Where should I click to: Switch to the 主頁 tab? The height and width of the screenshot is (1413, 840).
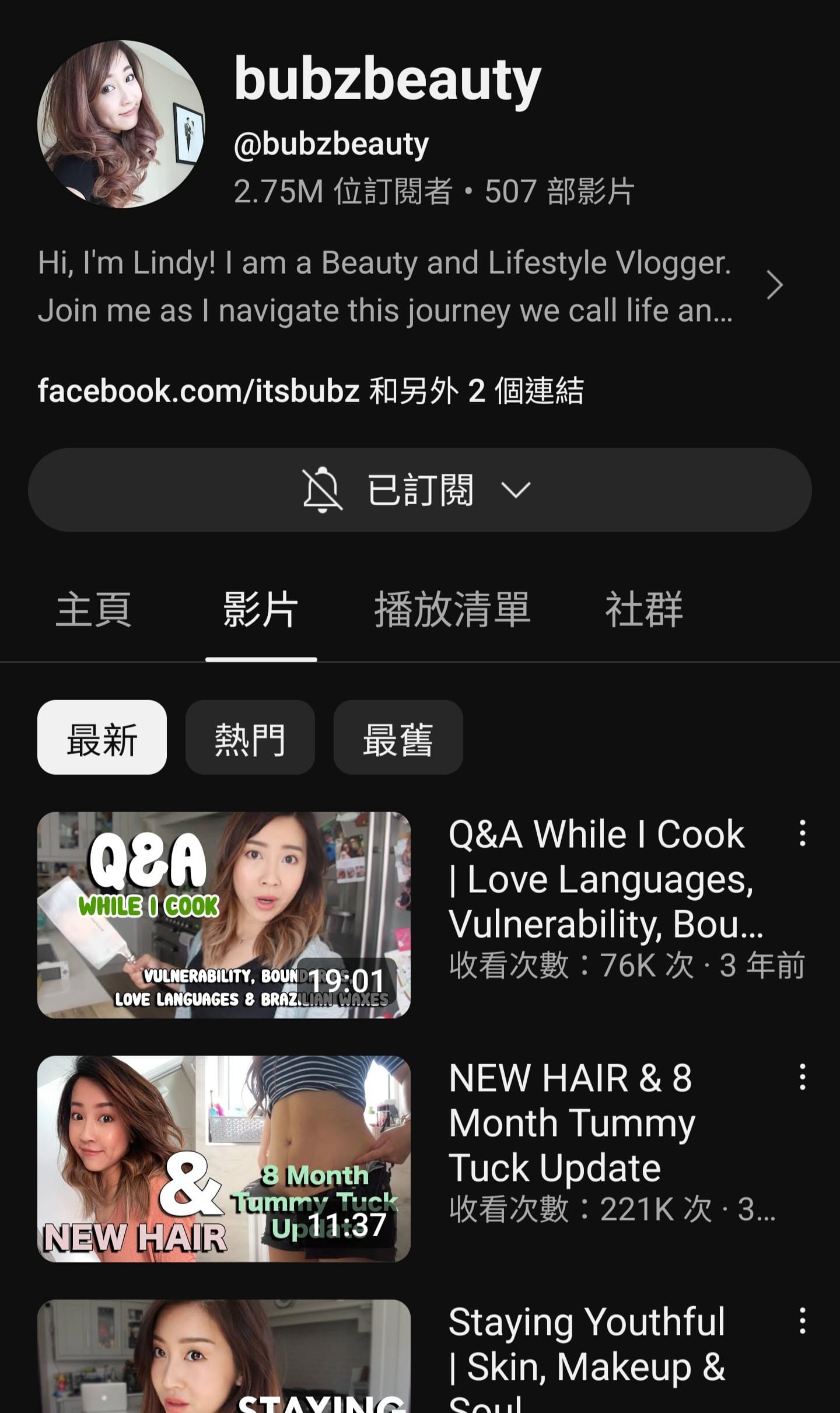point(94,610)
